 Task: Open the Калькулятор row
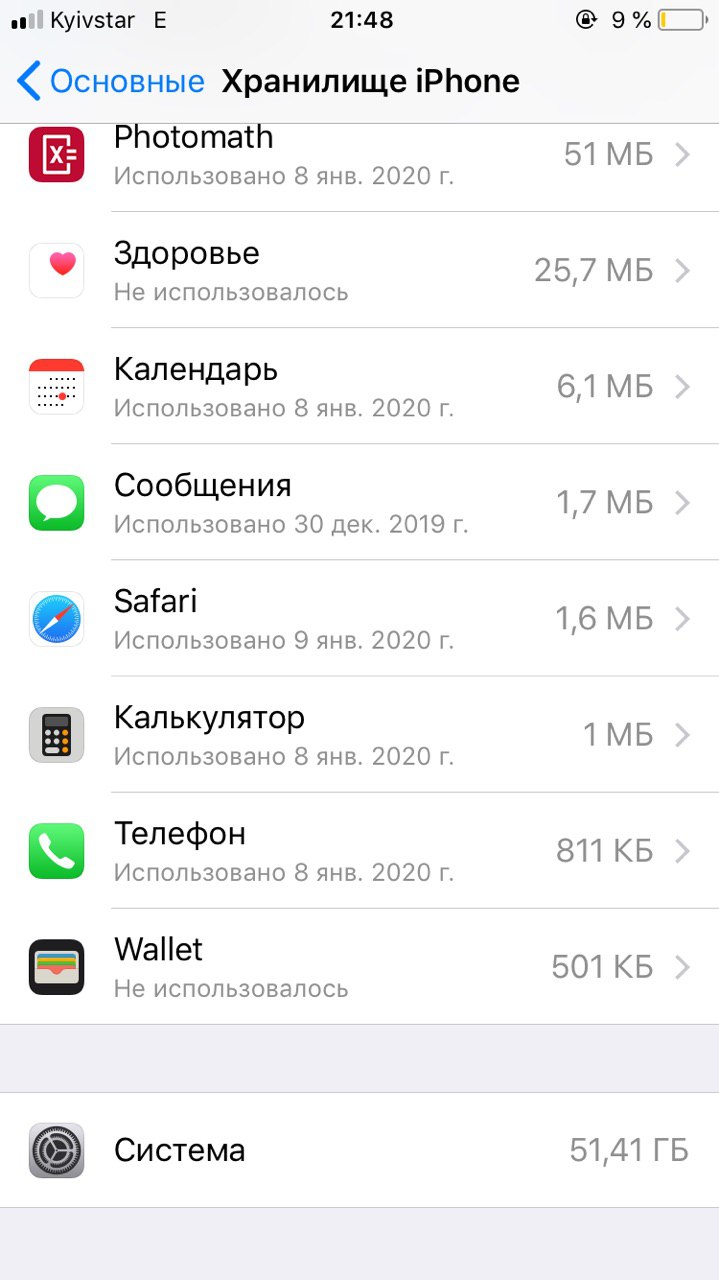point(359,734)
